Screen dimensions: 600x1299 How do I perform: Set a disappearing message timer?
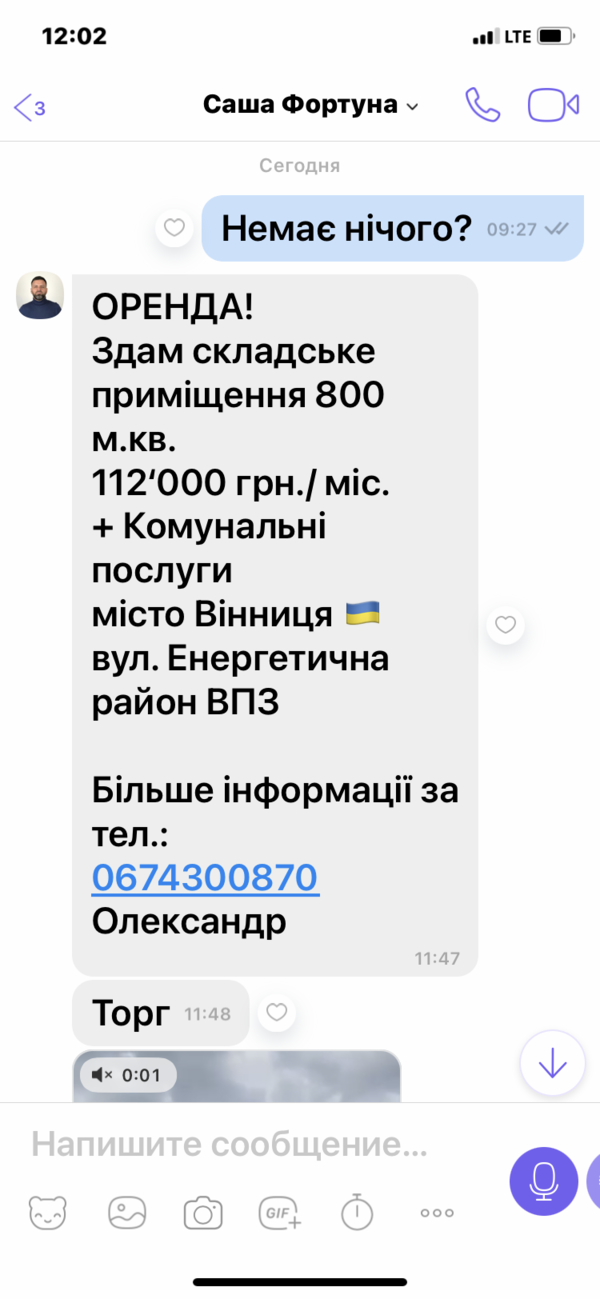point(357,1213)
